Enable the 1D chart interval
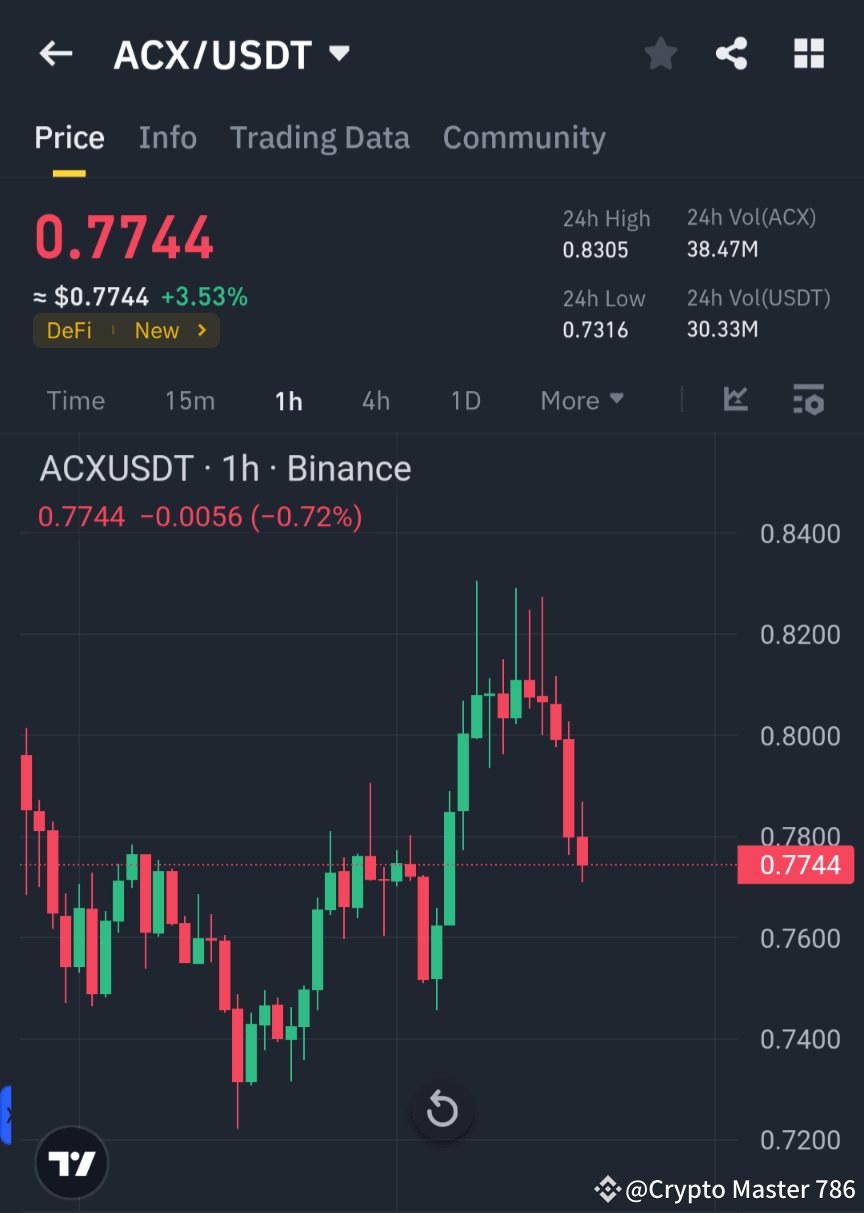Viewport: 864px width, 1213px height. (x=465, y=400)
